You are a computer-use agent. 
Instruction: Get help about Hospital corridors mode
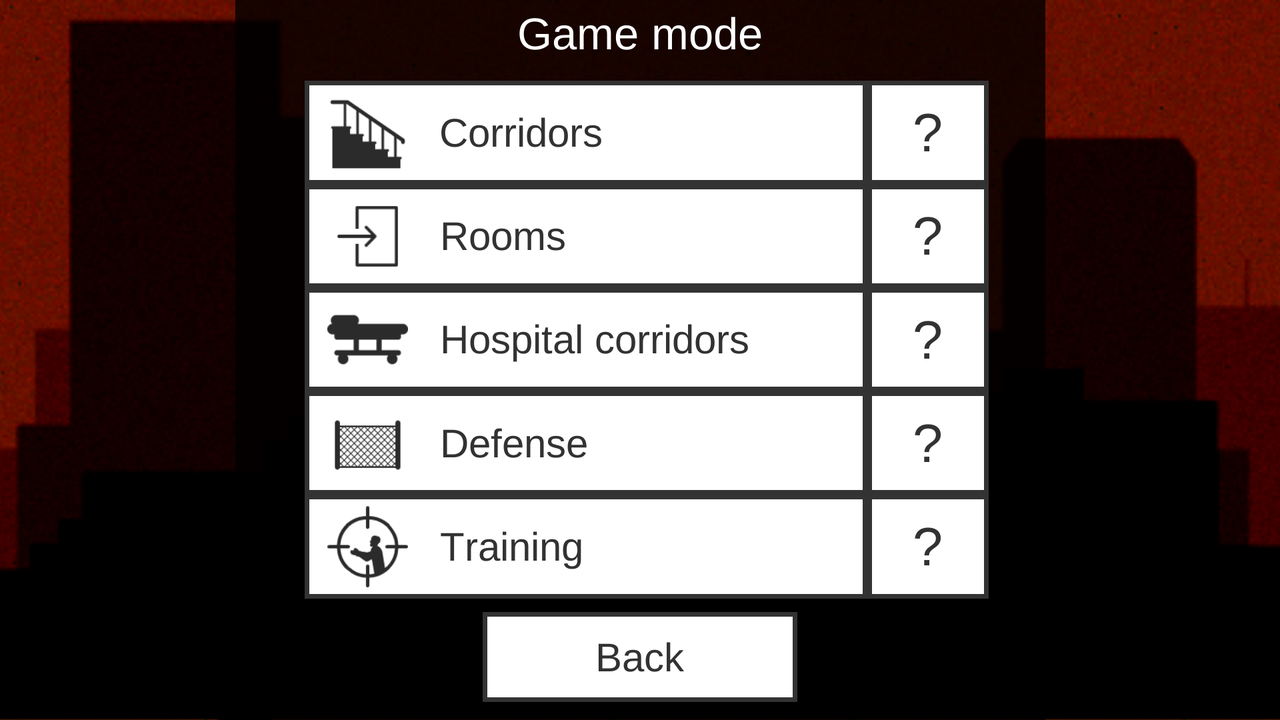click(928, 340)
